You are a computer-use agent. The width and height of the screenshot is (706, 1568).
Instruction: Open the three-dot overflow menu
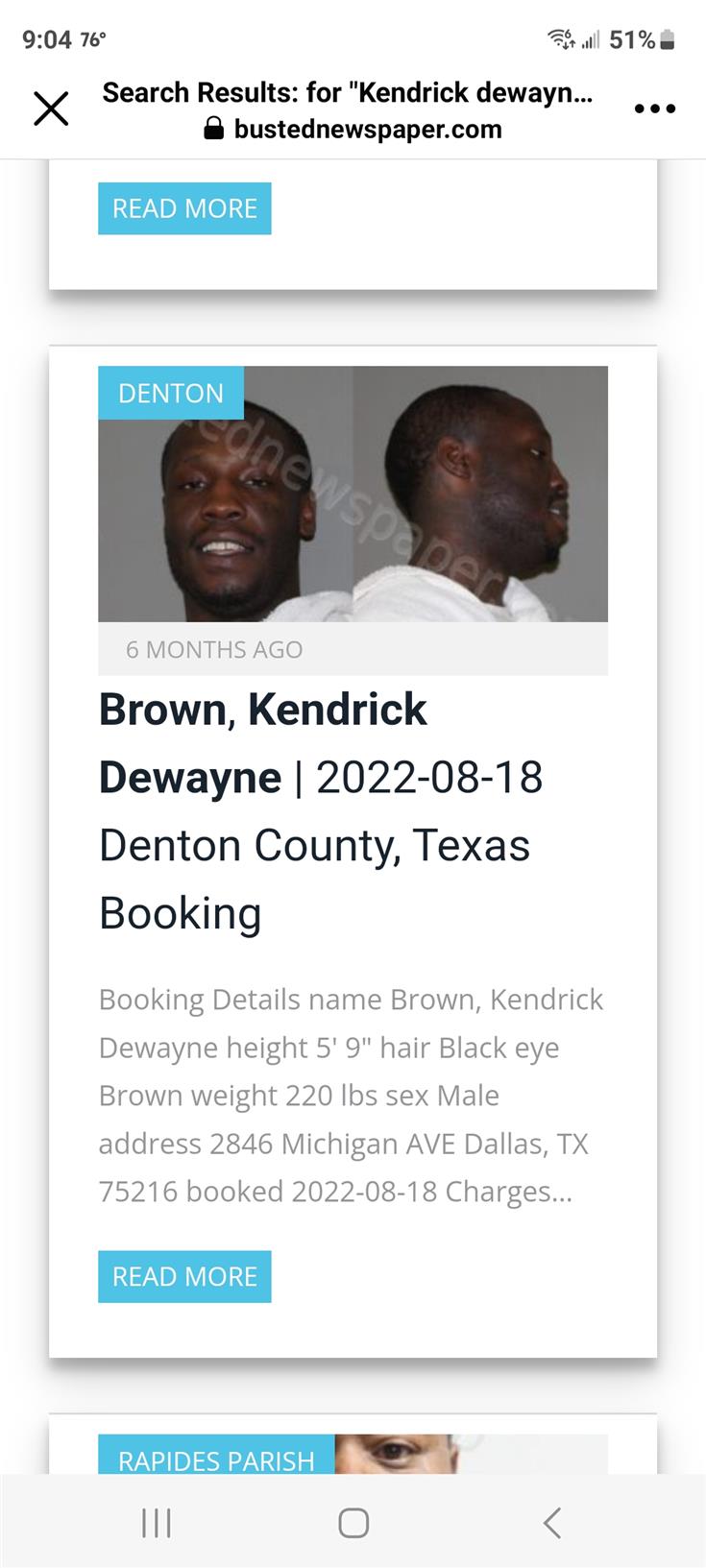(x=655, y=109)
